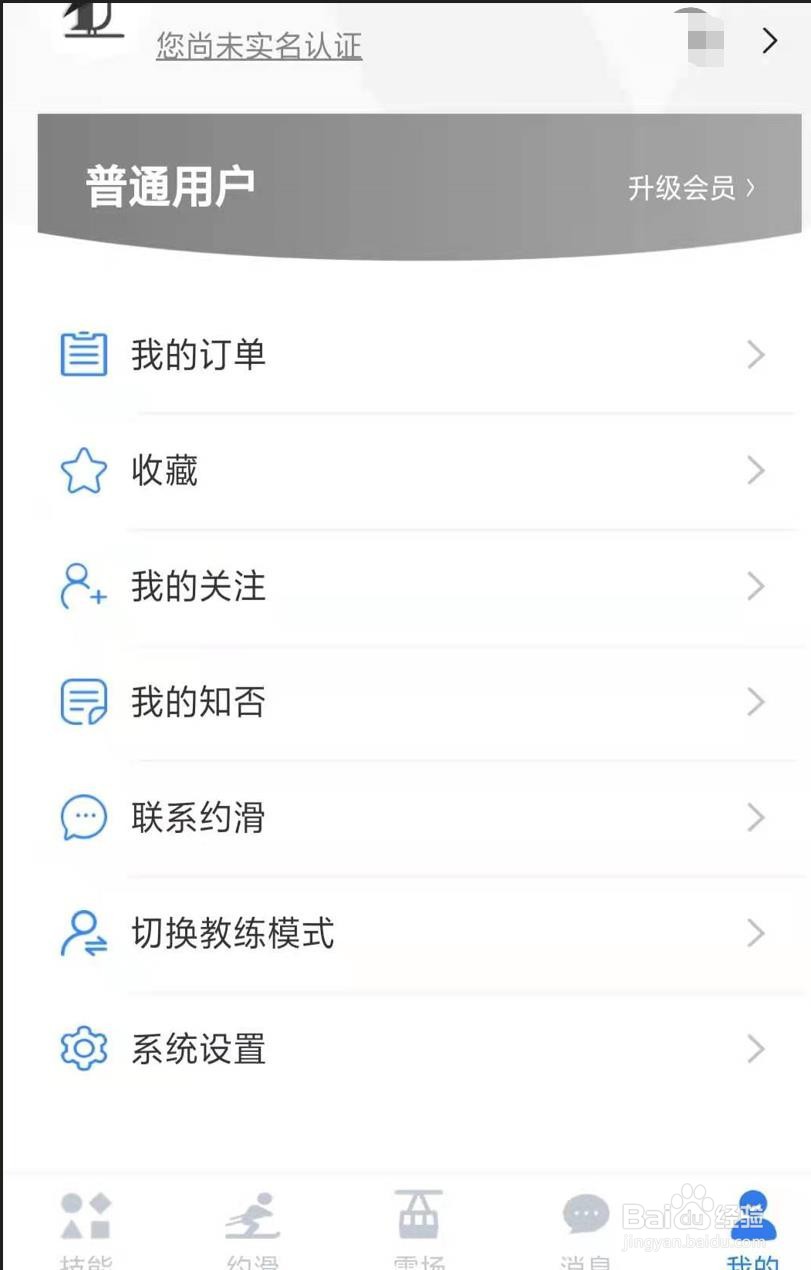811x1270 pixels.
Task: Open 约滑 from the bottom navigation
Action: (x=251, y=1224)
